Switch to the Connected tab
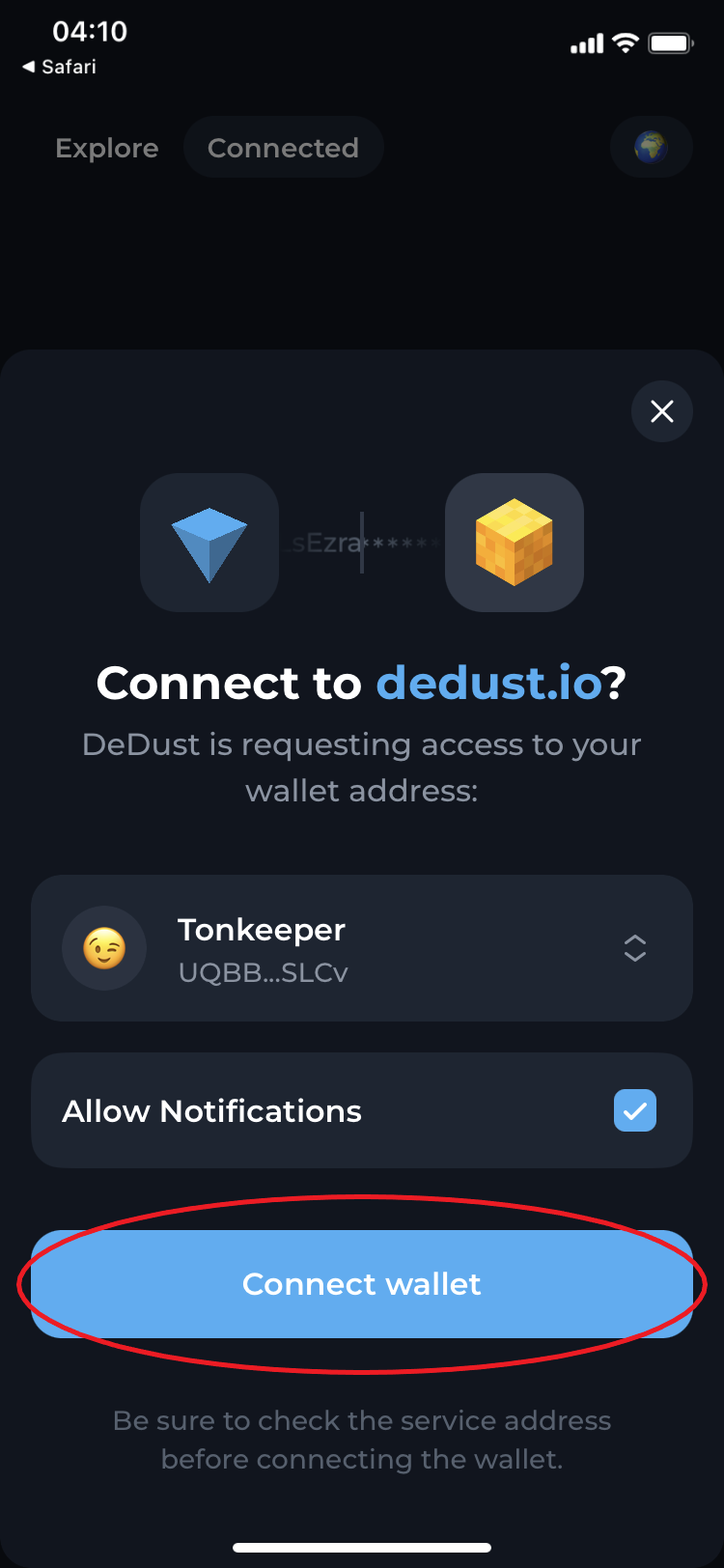 283,148
